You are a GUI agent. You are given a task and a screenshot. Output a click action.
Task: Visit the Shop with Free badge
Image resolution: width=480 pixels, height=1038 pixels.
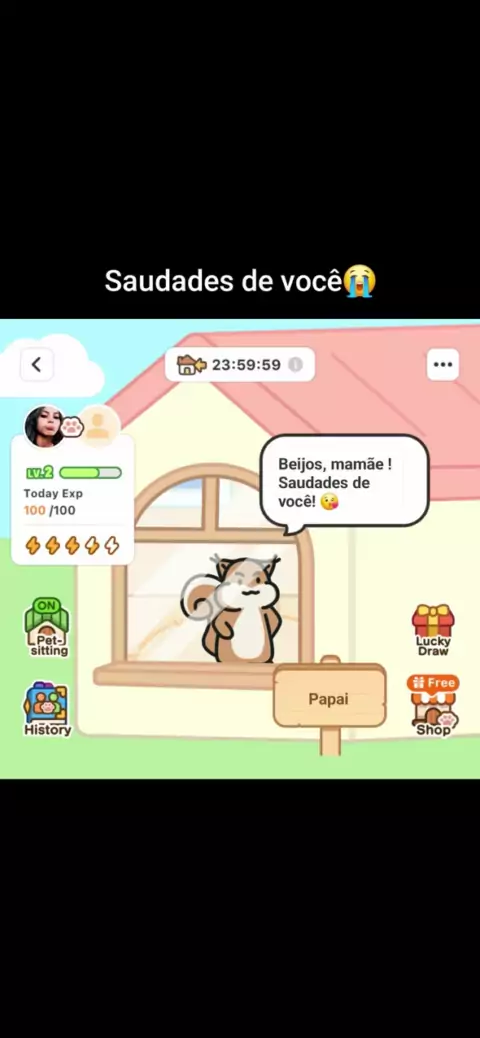click(x=433, y=705)
